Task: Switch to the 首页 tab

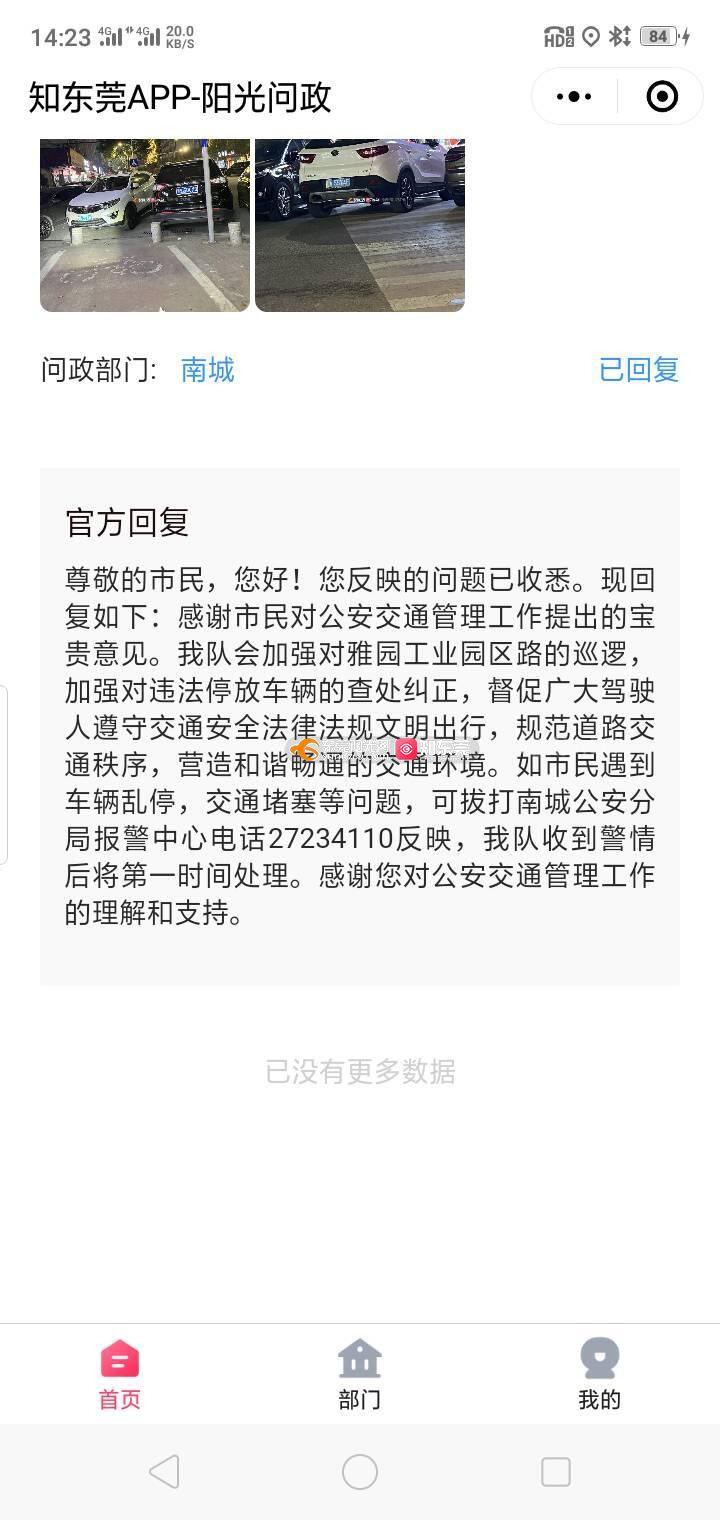Action: click(120, 1375)
